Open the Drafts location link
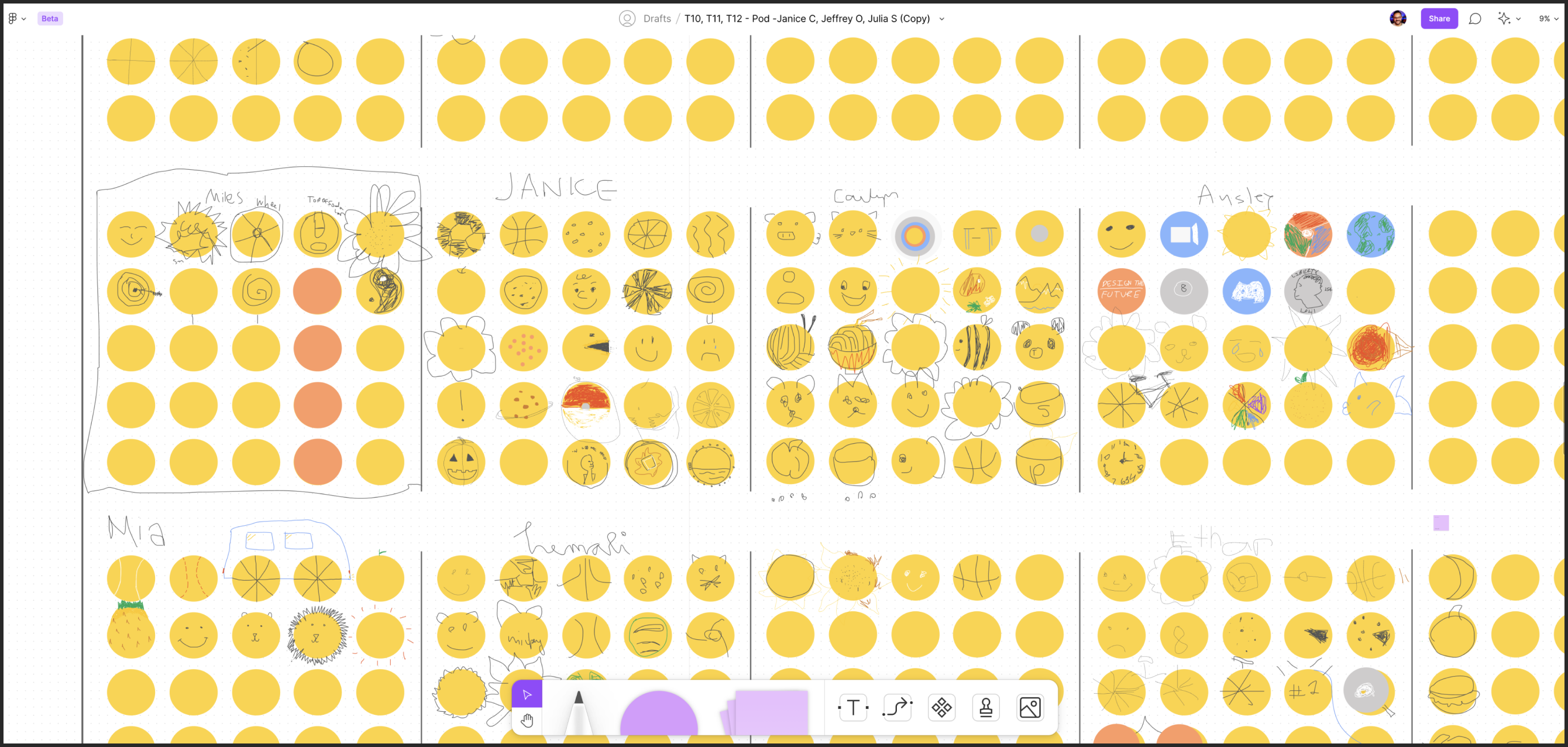 tap(657, 18)
